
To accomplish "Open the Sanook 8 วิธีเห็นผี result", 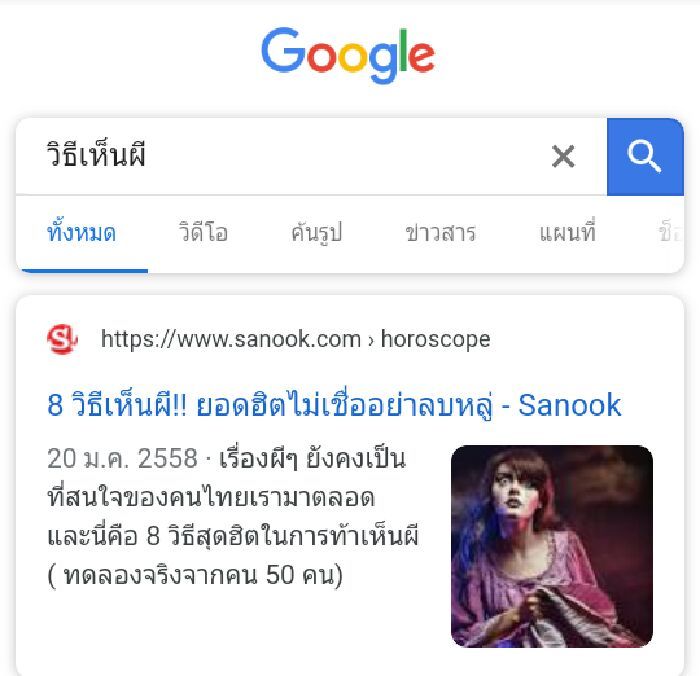I will (x=334, y=405).
